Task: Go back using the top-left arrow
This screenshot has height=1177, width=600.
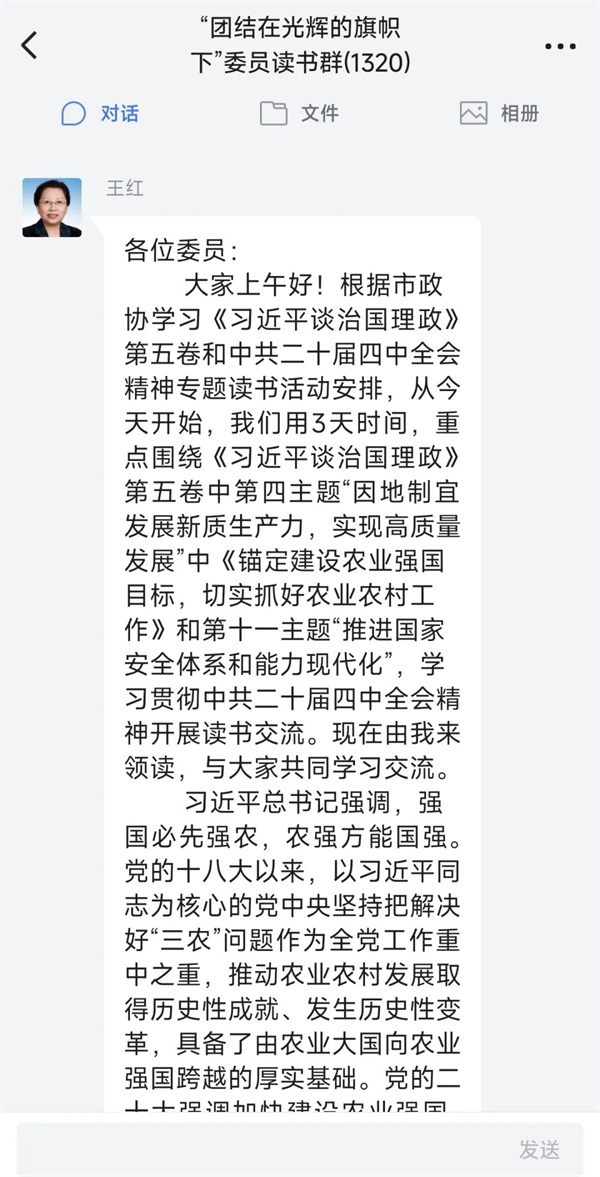Action: 30,45
